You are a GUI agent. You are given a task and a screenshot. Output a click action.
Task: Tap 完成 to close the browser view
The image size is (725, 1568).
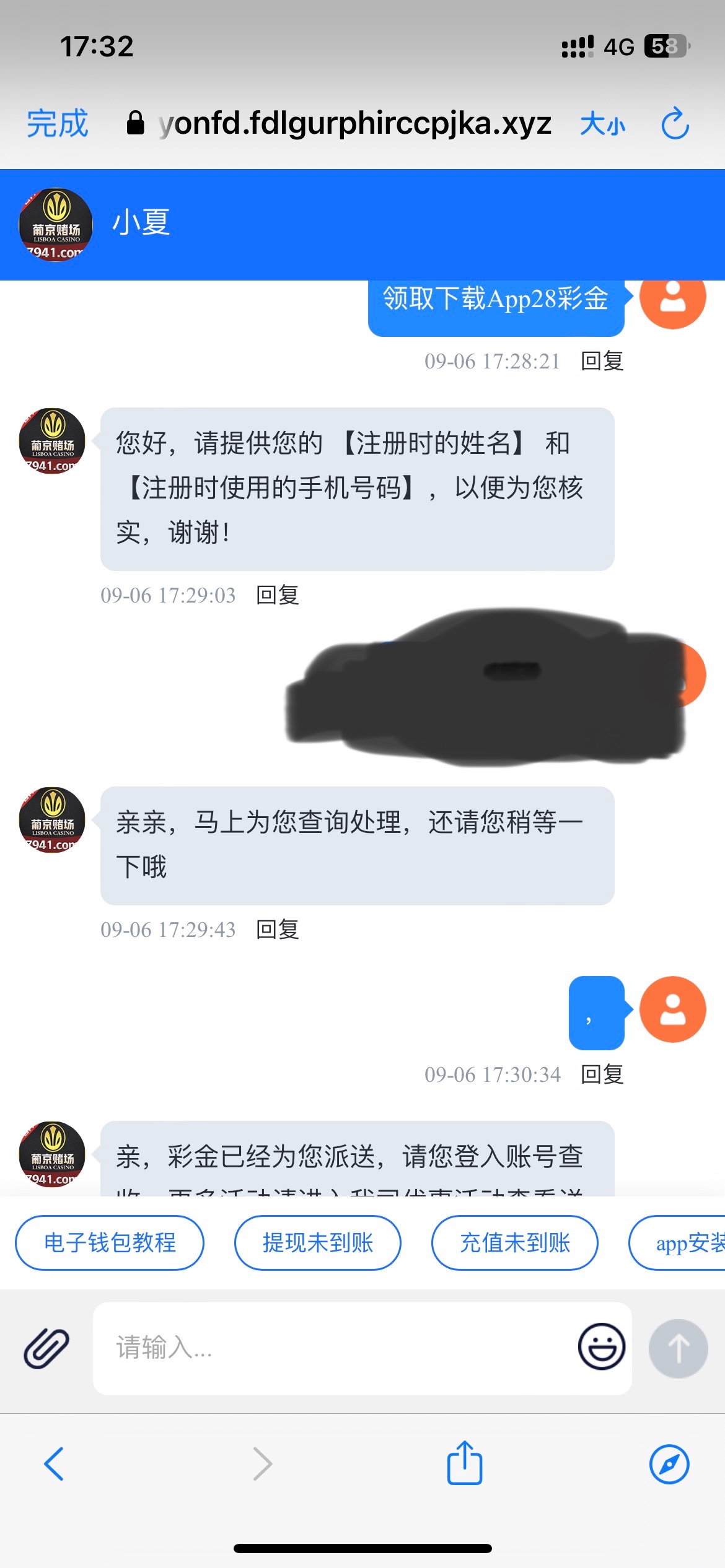tap(57, 123)
